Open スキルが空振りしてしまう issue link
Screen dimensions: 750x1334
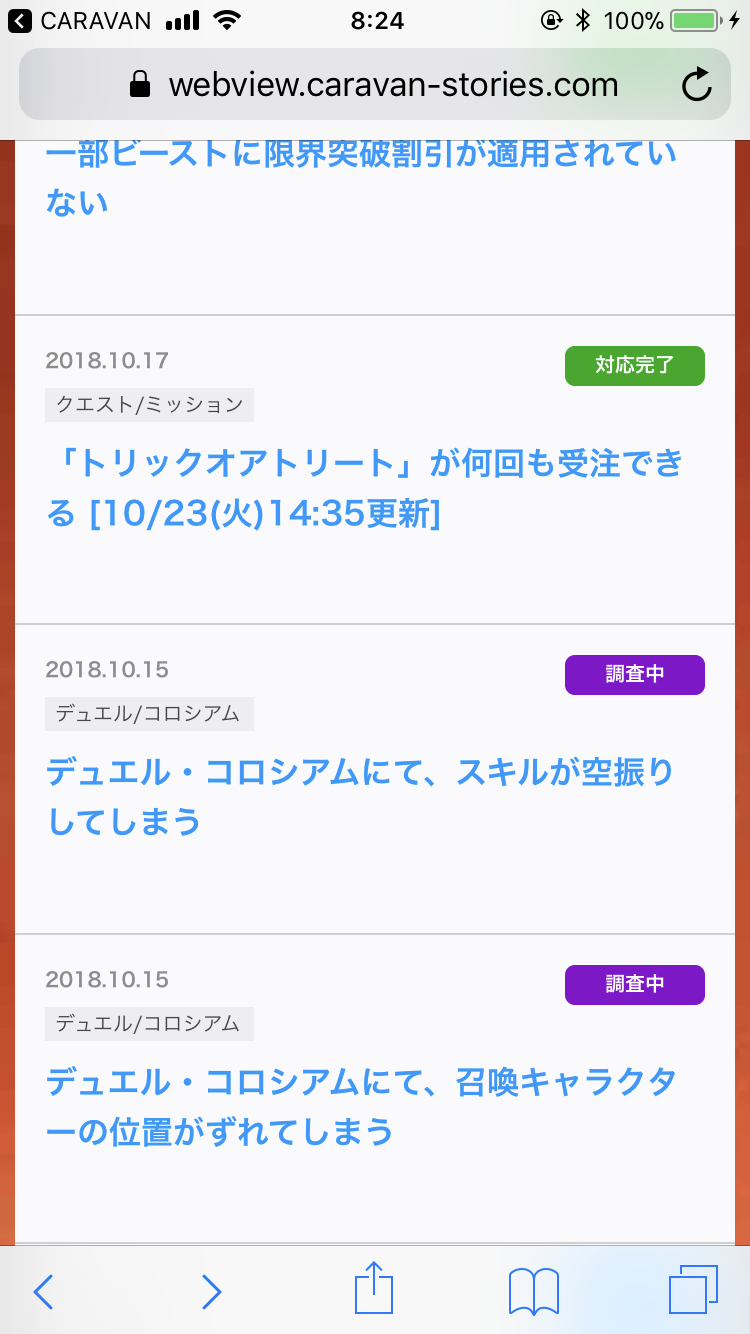pyautogui.click(x=360, y=797)
